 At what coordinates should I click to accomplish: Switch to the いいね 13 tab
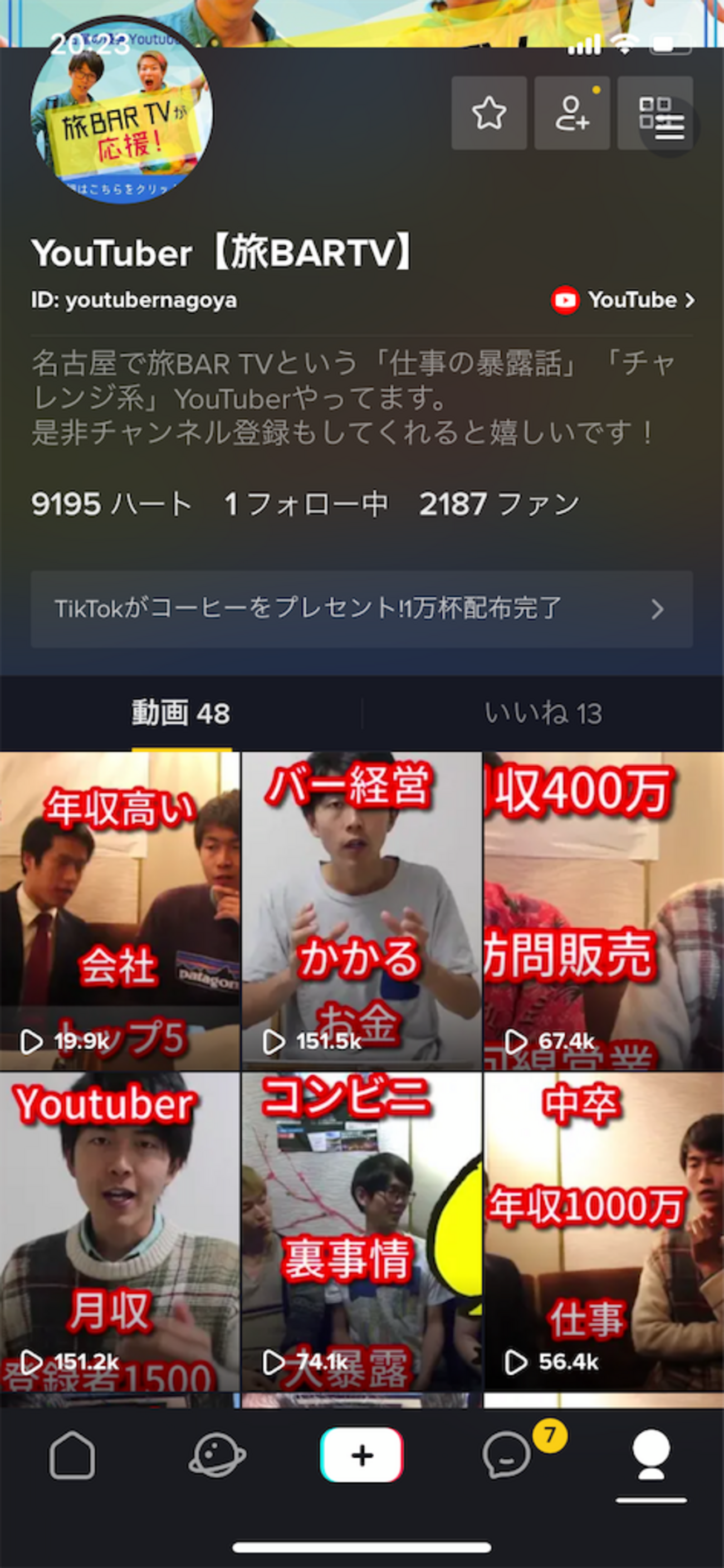pyautogui.click(x=542, y=713)
